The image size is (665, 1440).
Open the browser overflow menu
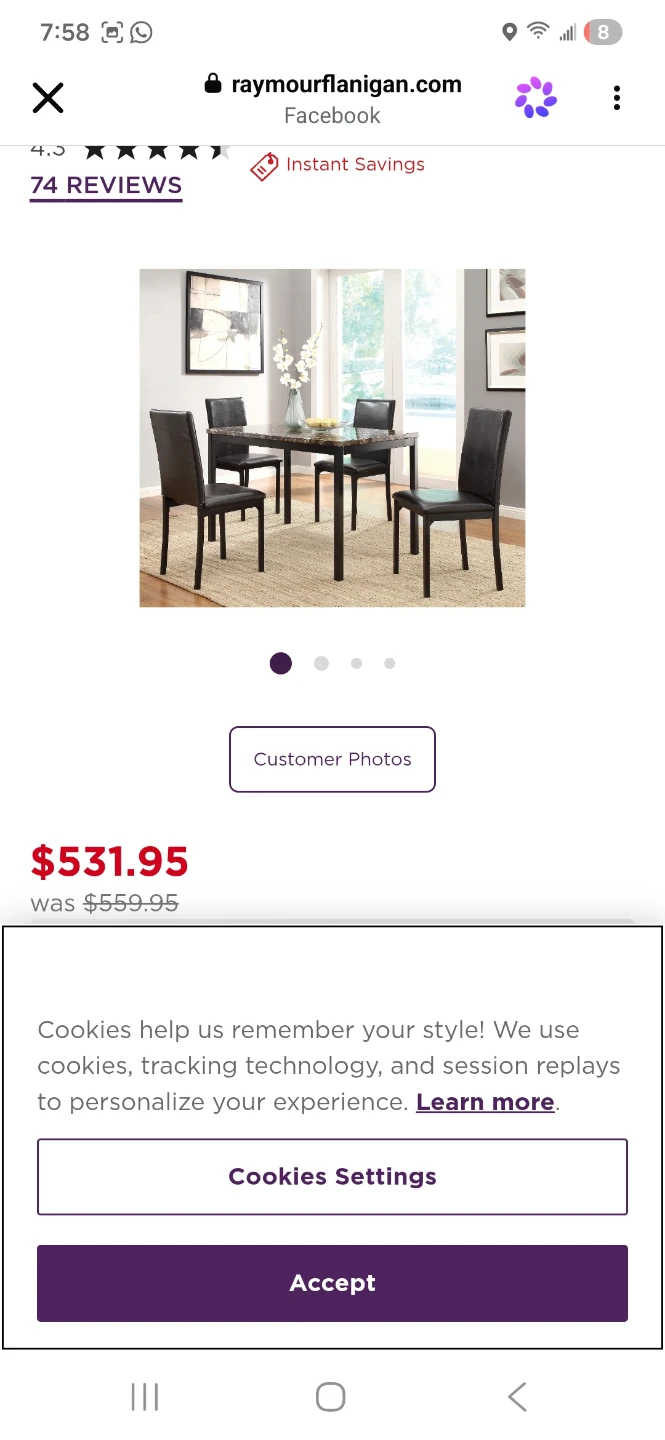(x=617, y=98)
